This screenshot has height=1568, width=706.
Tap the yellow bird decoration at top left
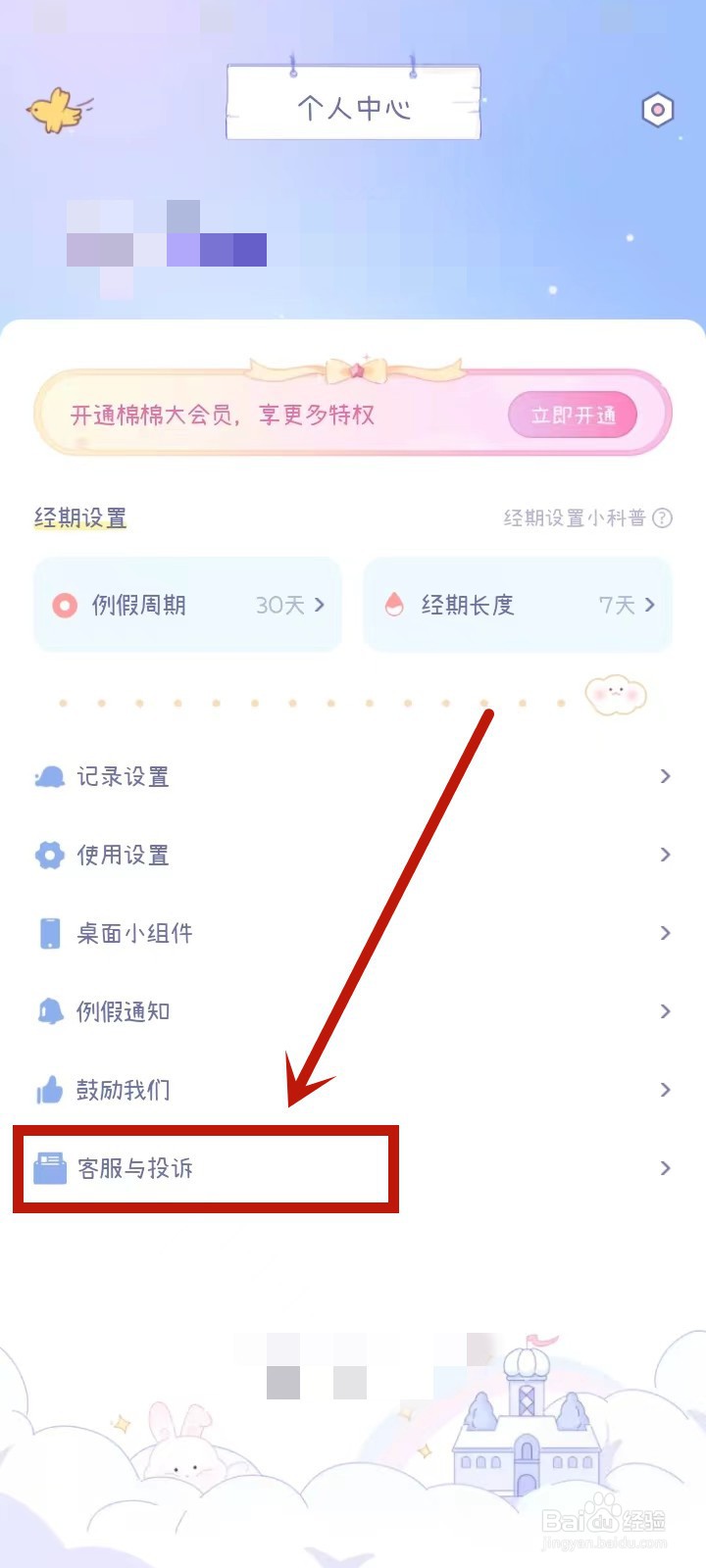(54, 110)
